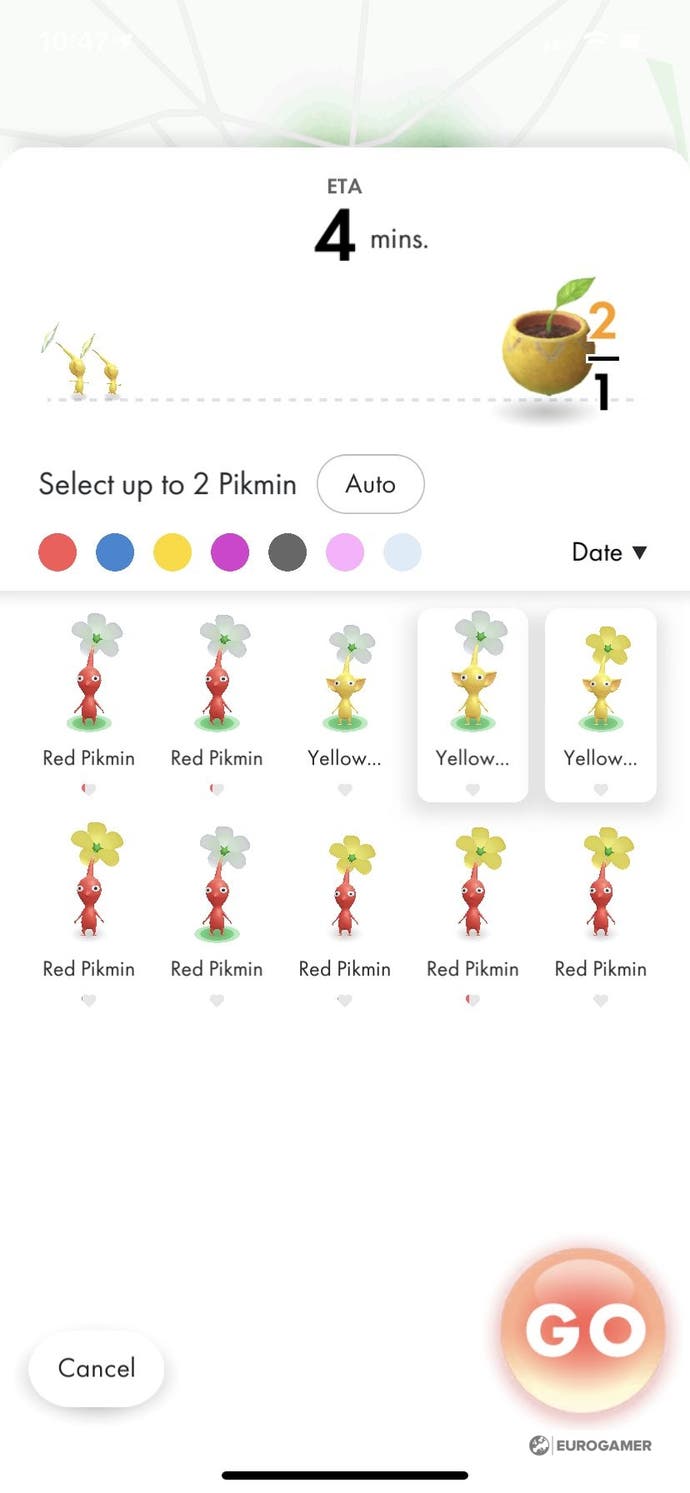Tap the Auto selection button
690x1493 pixels.
tap(370, 484)
